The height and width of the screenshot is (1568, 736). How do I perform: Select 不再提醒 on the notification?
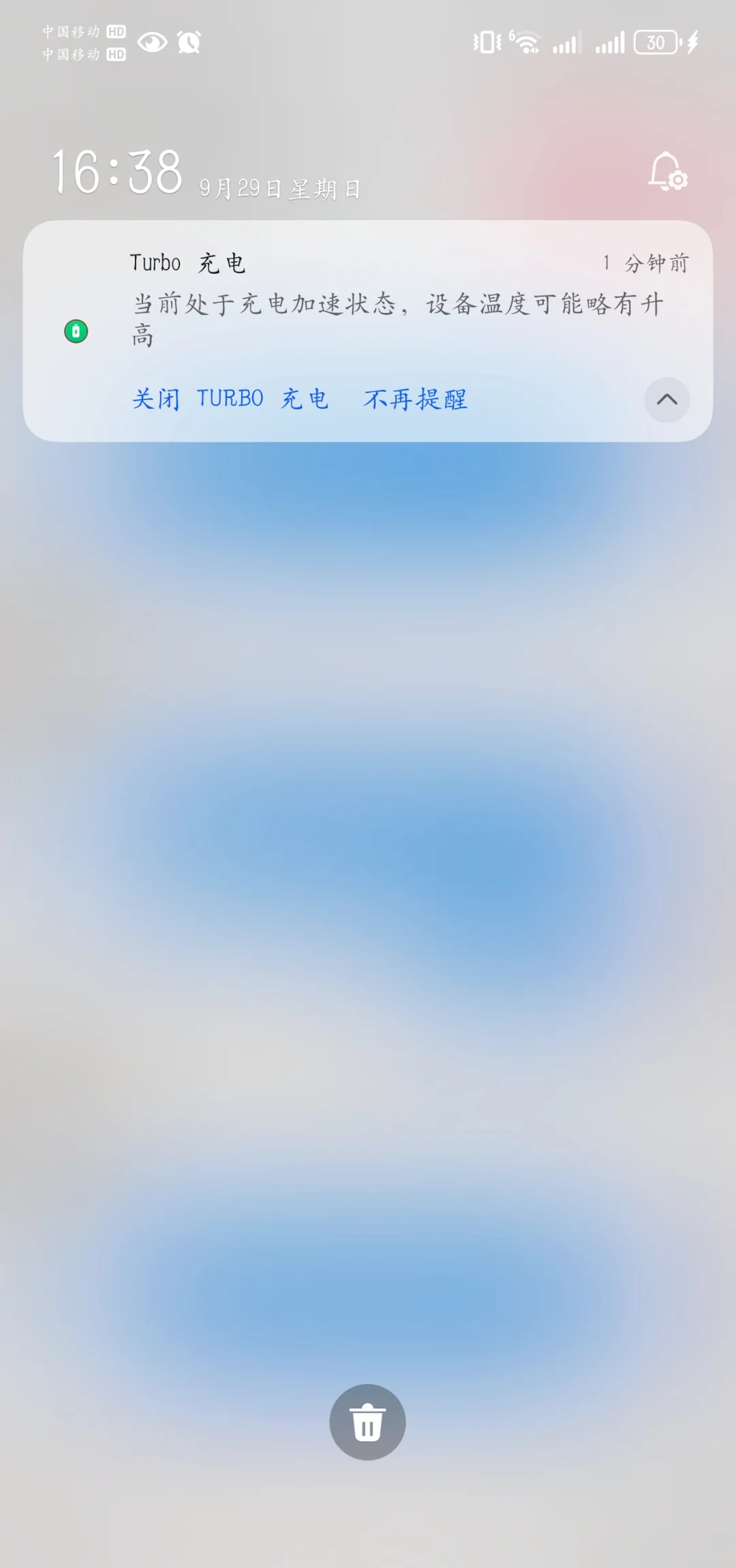(415, 399)
